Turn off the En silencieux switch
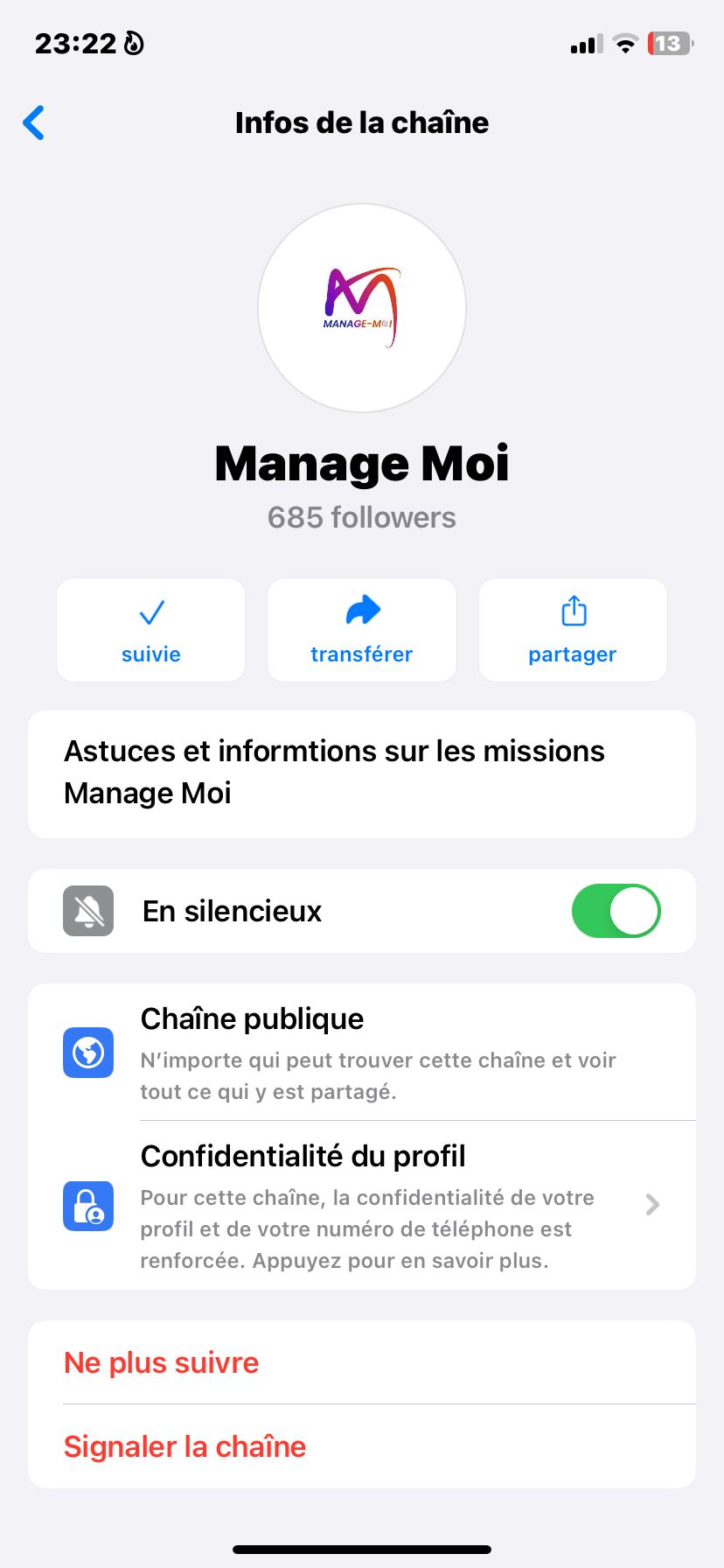Viewport: 724px width, 1568px height. click(x=616, y=911)
